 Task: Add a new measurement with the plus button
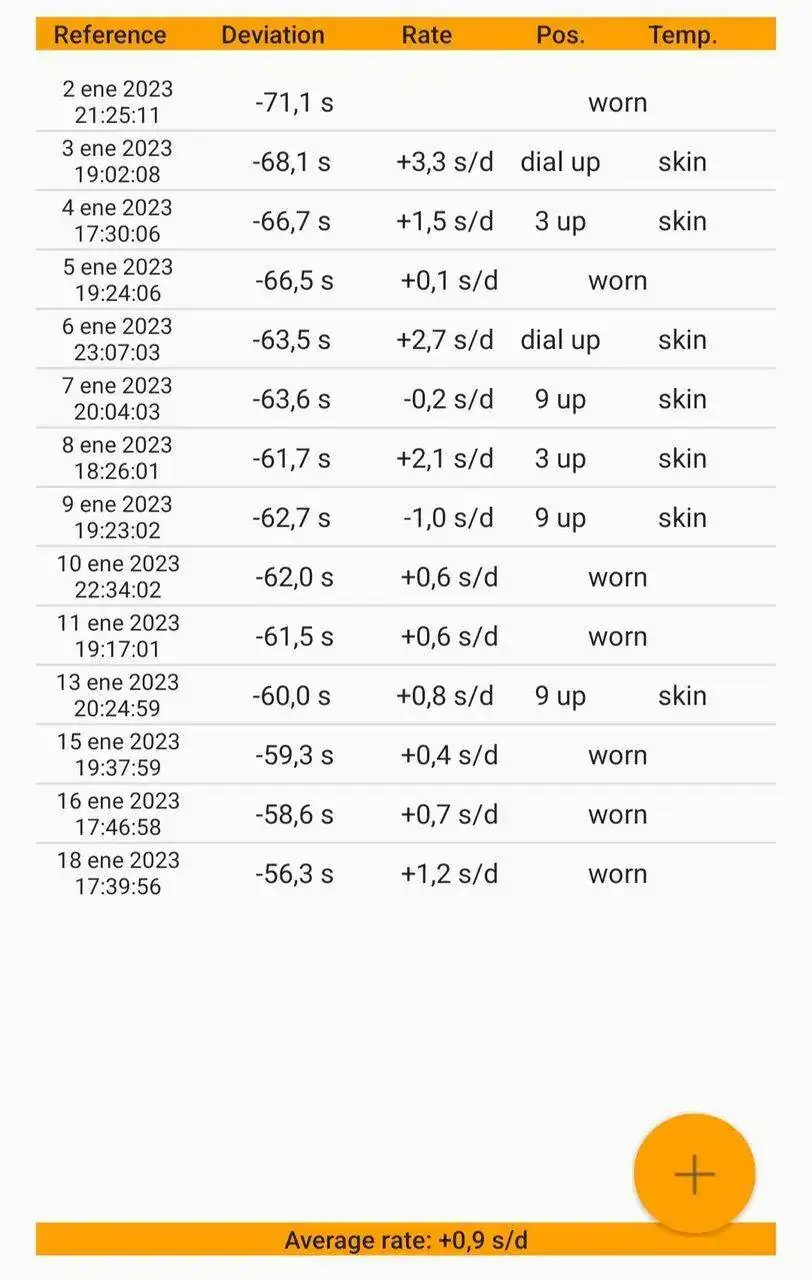point(694,1173)
